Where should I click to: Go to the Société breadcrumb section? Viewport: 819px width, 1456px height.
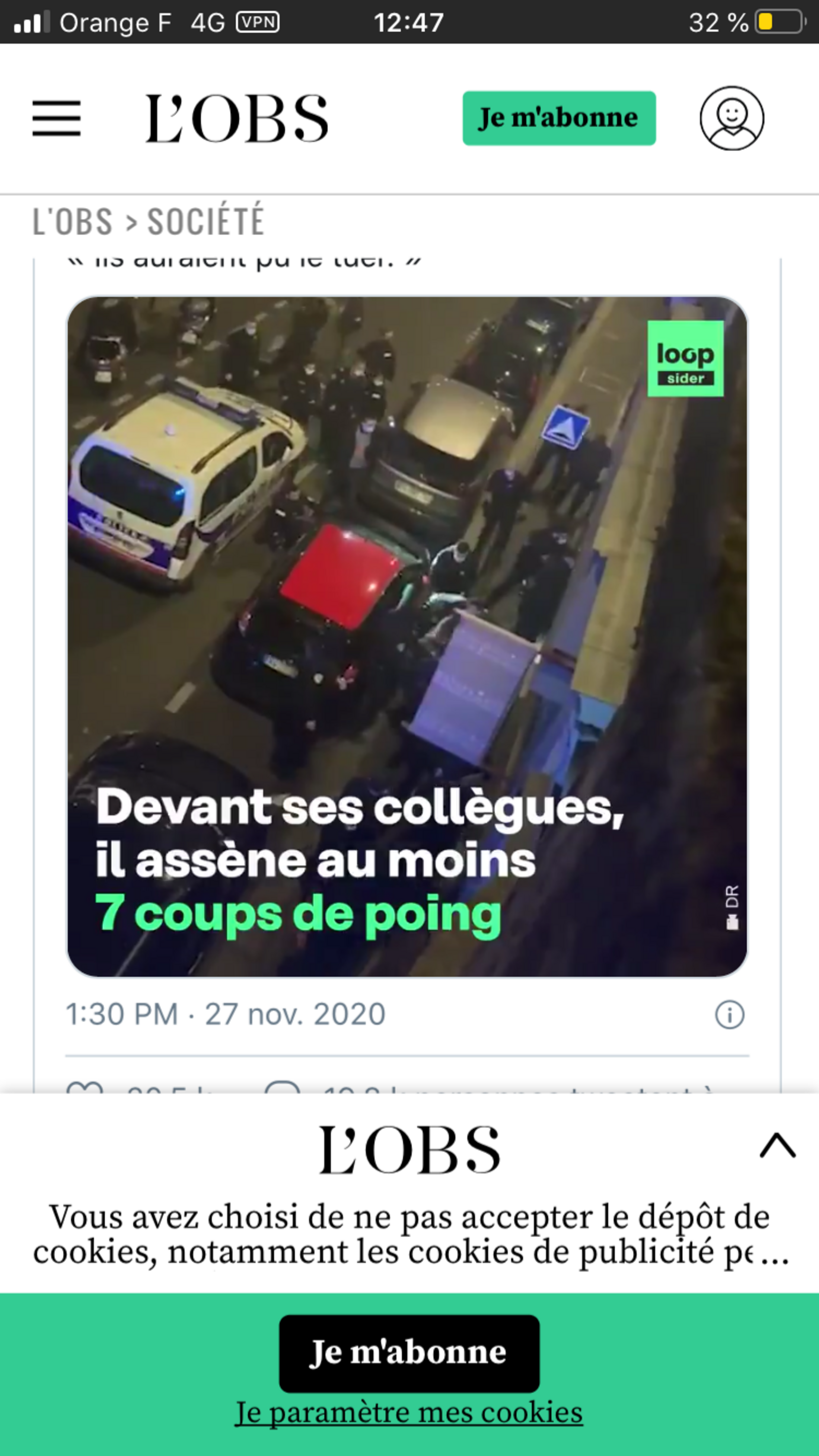[x=205, y=221]
